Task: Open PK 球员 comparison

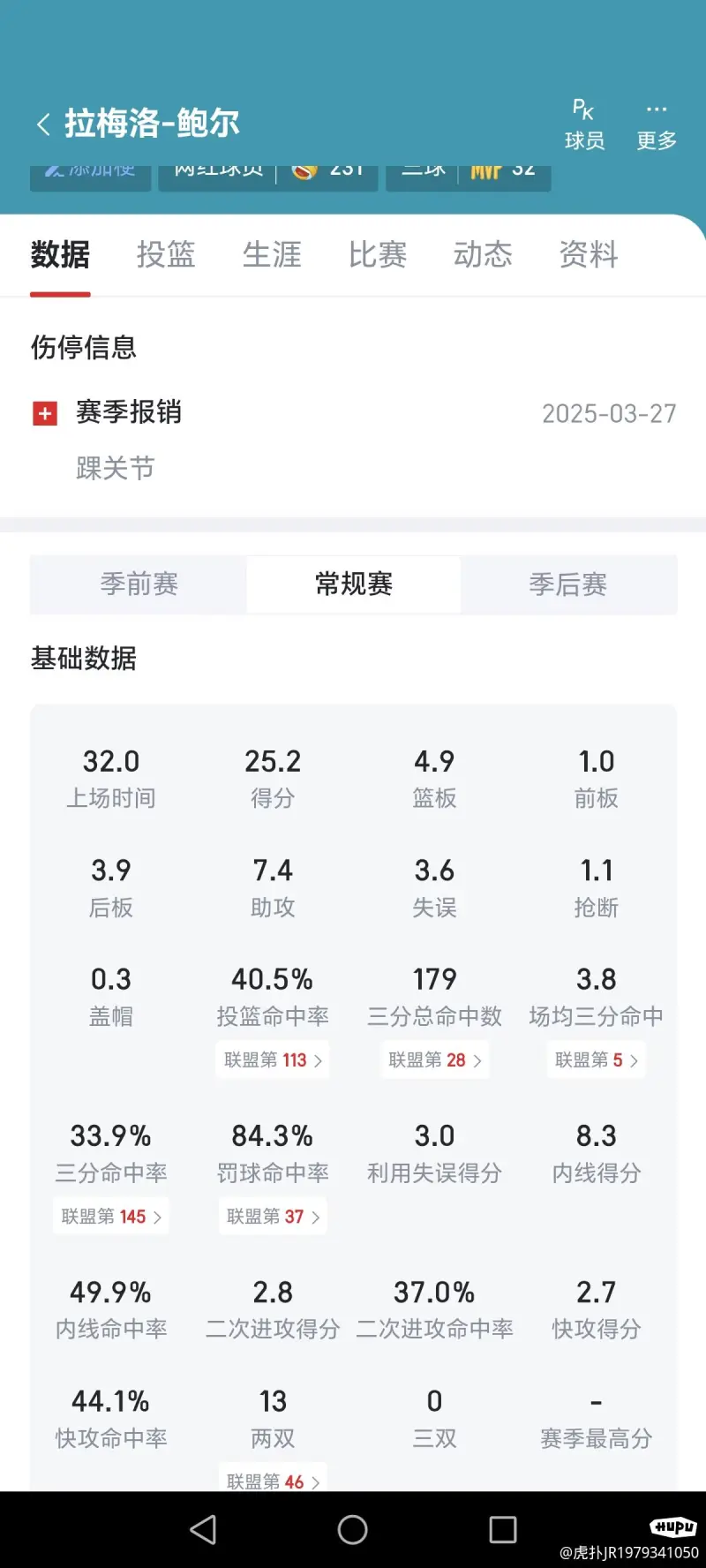Action: click(584, 124)
